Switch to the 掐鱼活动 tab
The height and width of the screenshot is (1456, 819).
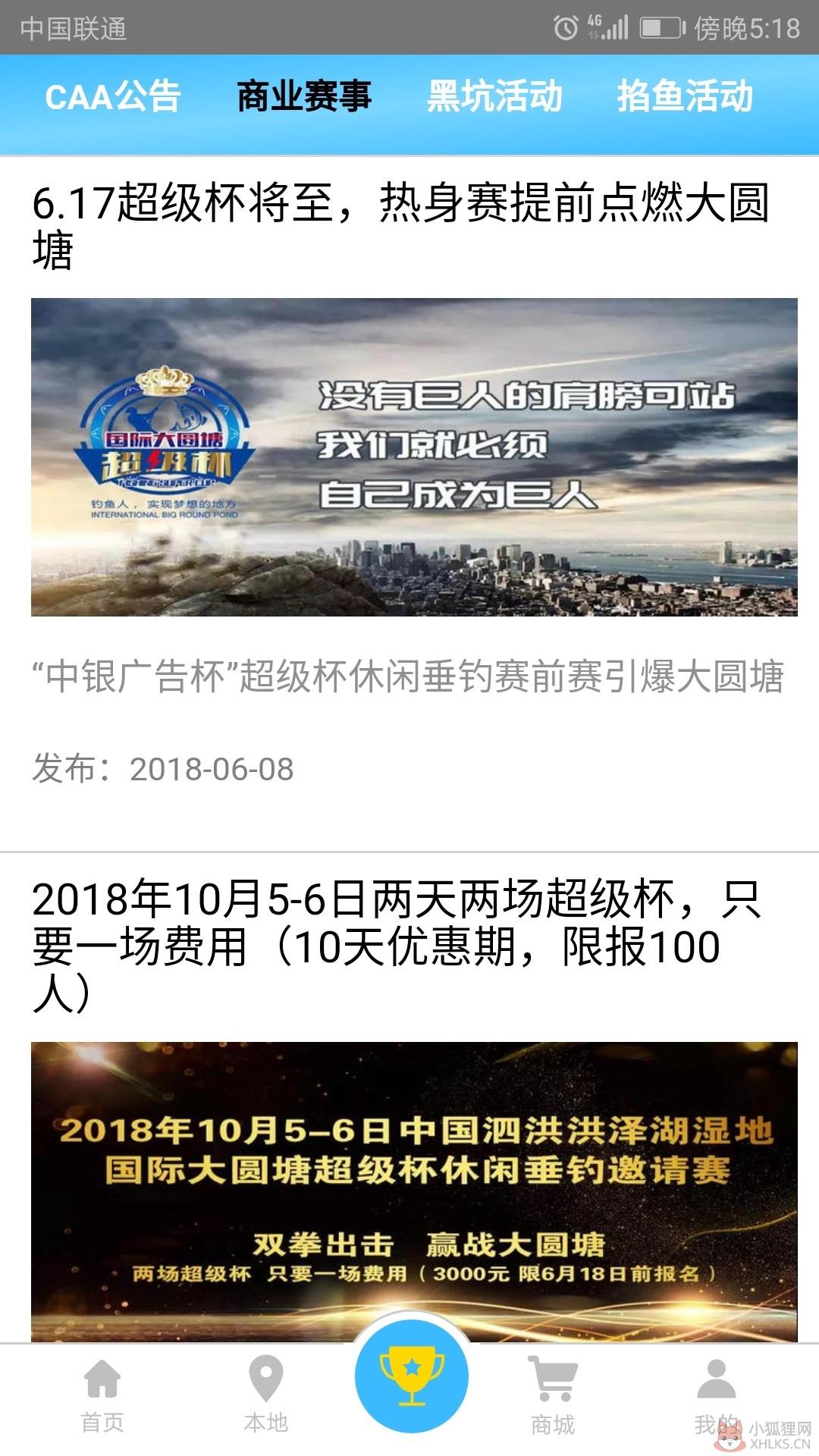point(685,96)
